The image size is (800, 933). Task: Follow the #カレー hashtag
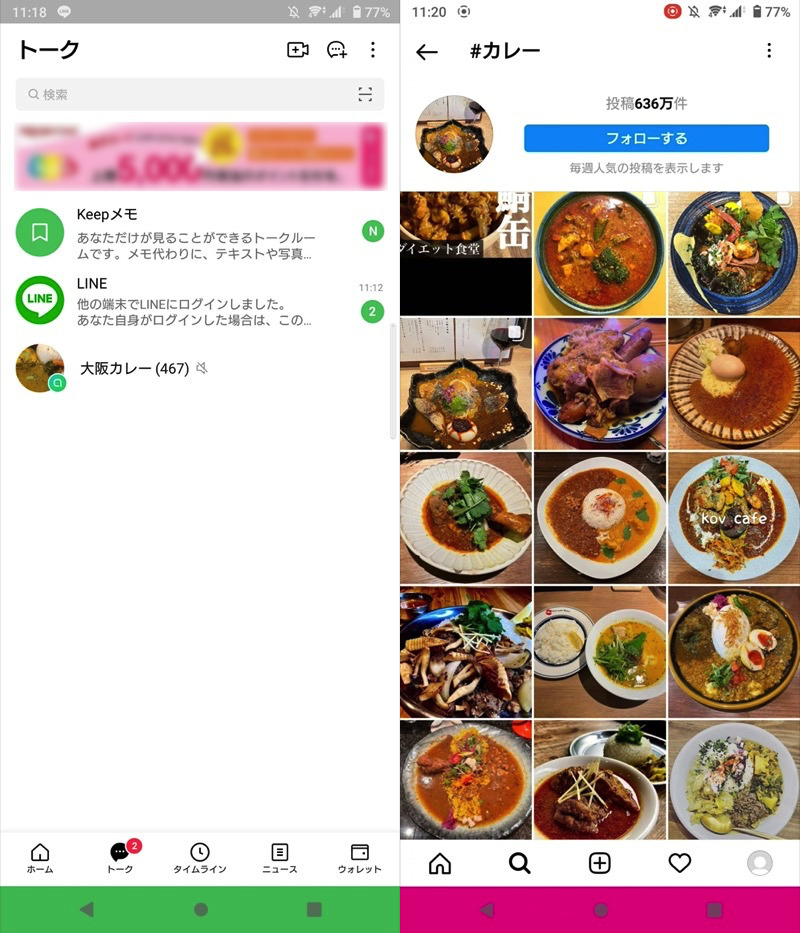click(646, 138)
